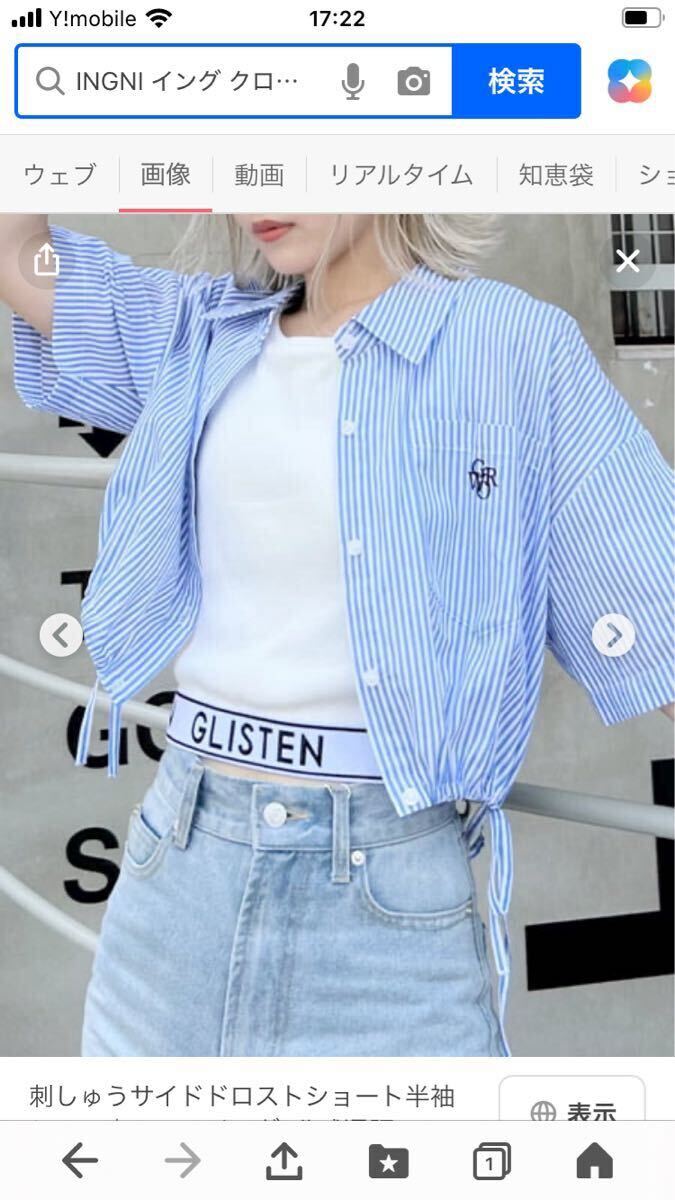Start voice search with the microphone
This screenshot has width=675, height=1200.
[x=352, y=81]
